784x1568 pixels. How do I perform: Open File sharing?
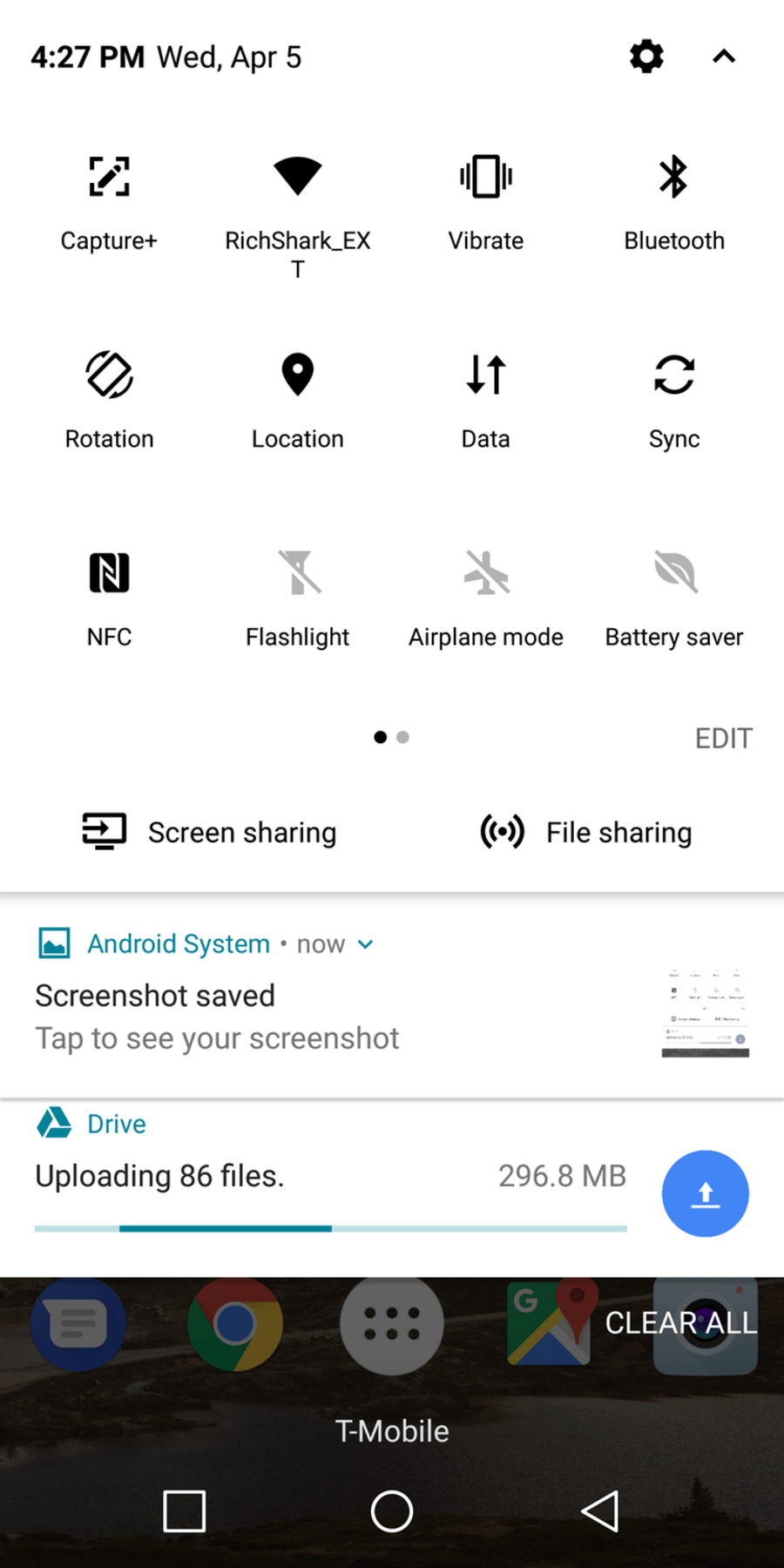[585, 832]
